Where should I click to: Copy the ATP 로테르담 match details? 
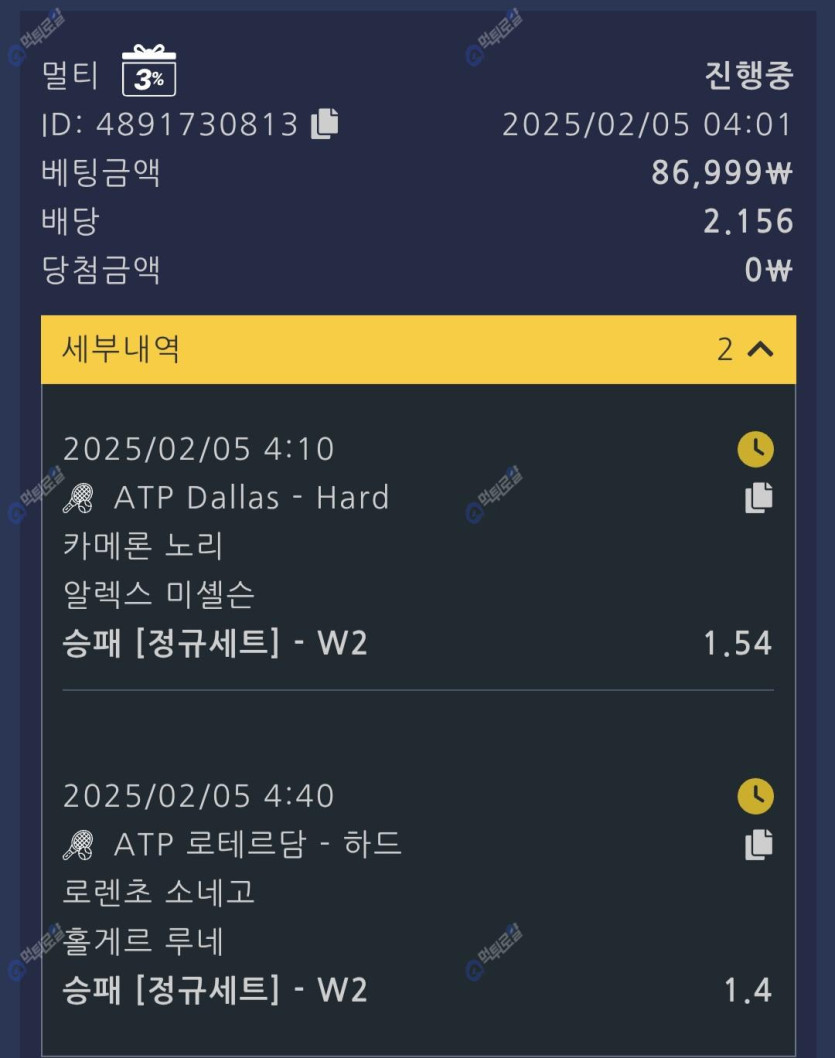[759, 845]
